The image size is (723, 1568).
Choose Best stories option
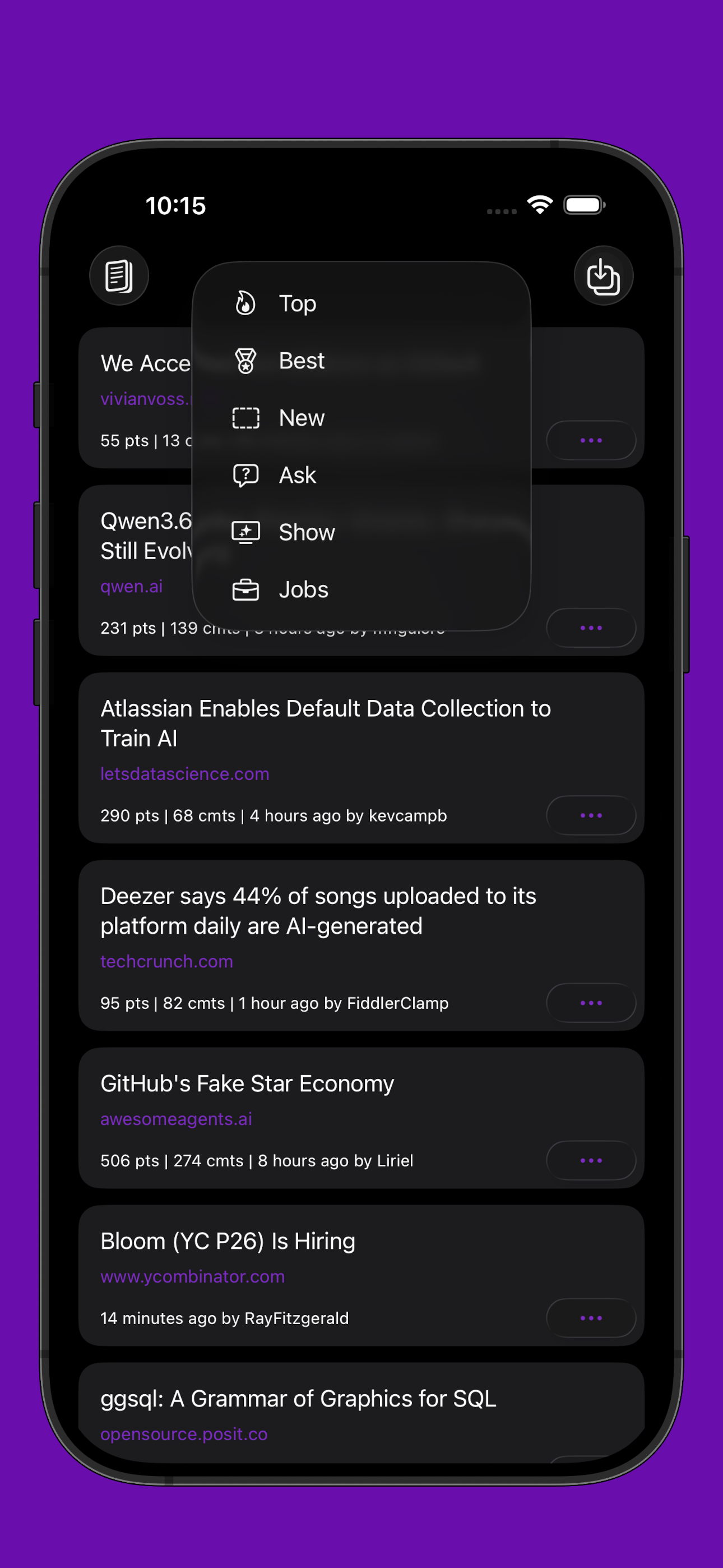pyautogui.click(x=302, y=361)
